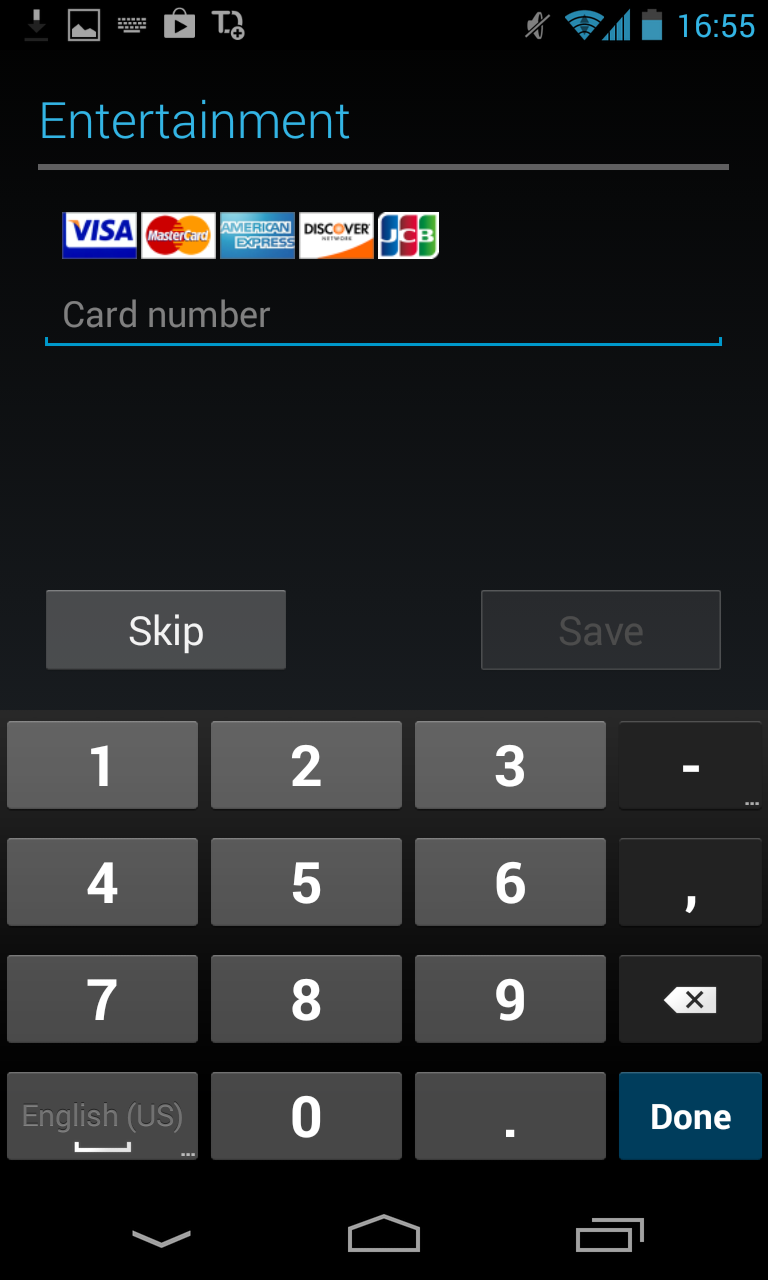Viewport: 768px width, 1280px height.
Task: Enter digit 3 on the keypad
Action: pyautogui.click(x=510, y=766)
